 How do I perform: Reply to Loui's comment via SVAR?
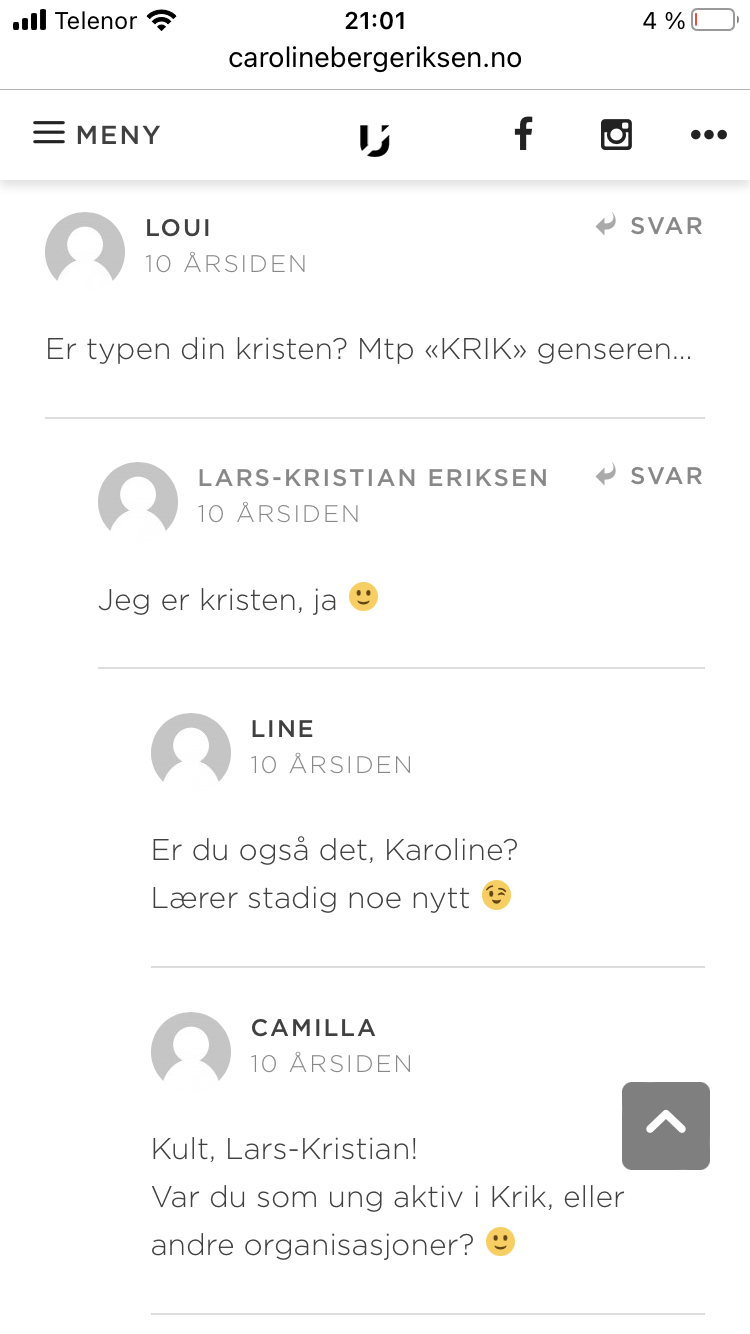pos(649,226)
